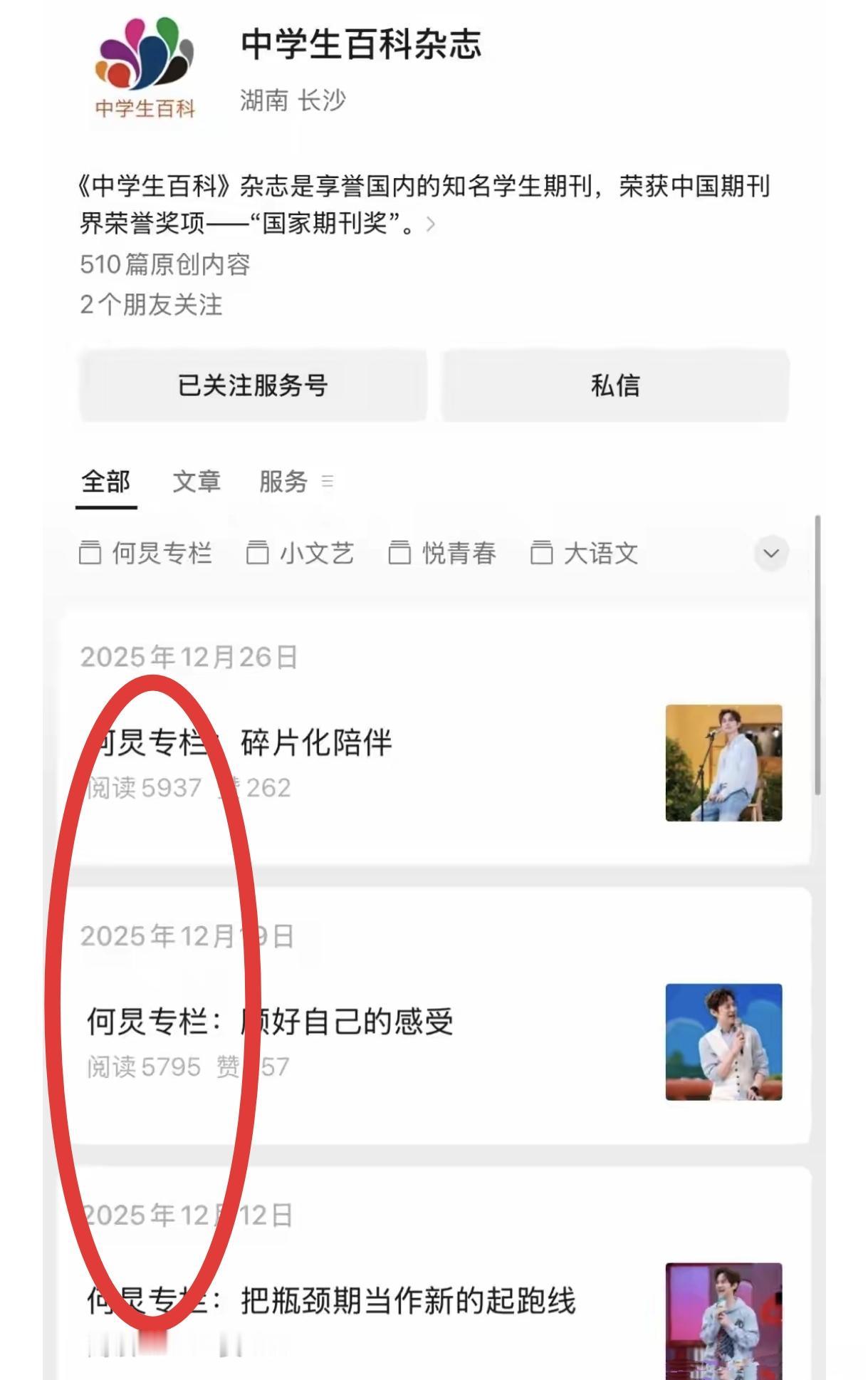The image size is (868, 1380).
Task: Open the 小文艺 album folder icon
Action: (258, 554)
